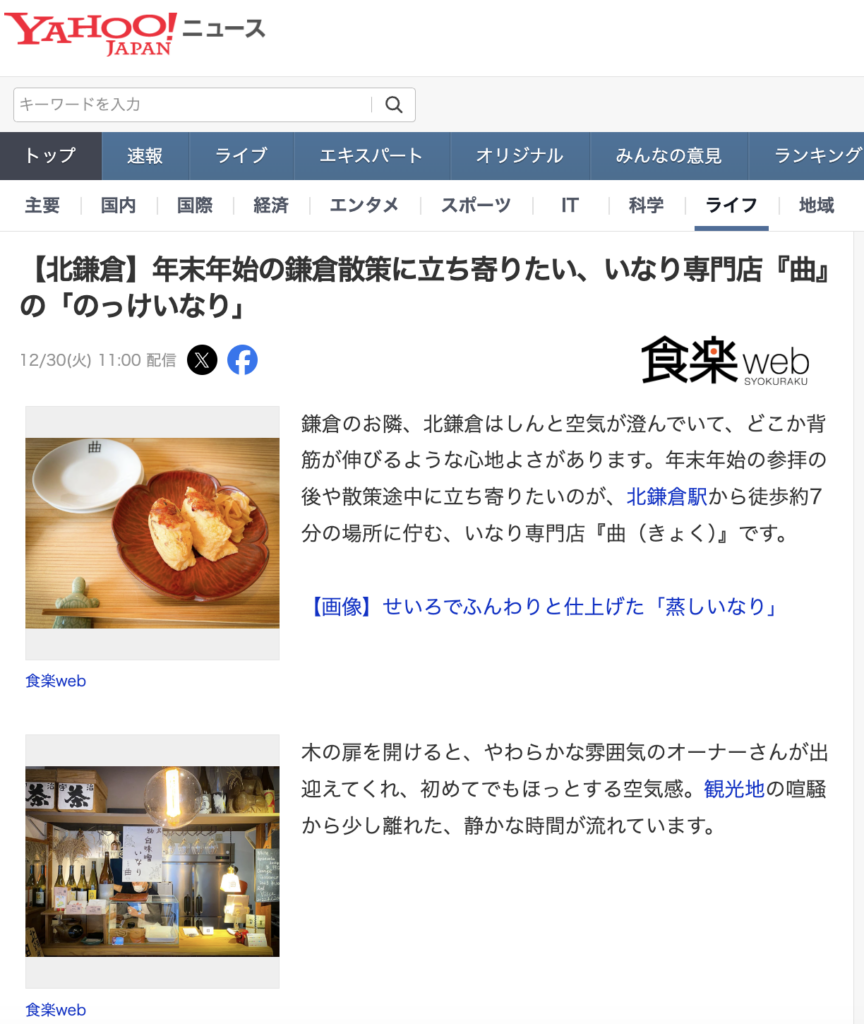Open the ライブ tab
The width and height of the screenshot is (864, 1024).
tap(241, 156)
